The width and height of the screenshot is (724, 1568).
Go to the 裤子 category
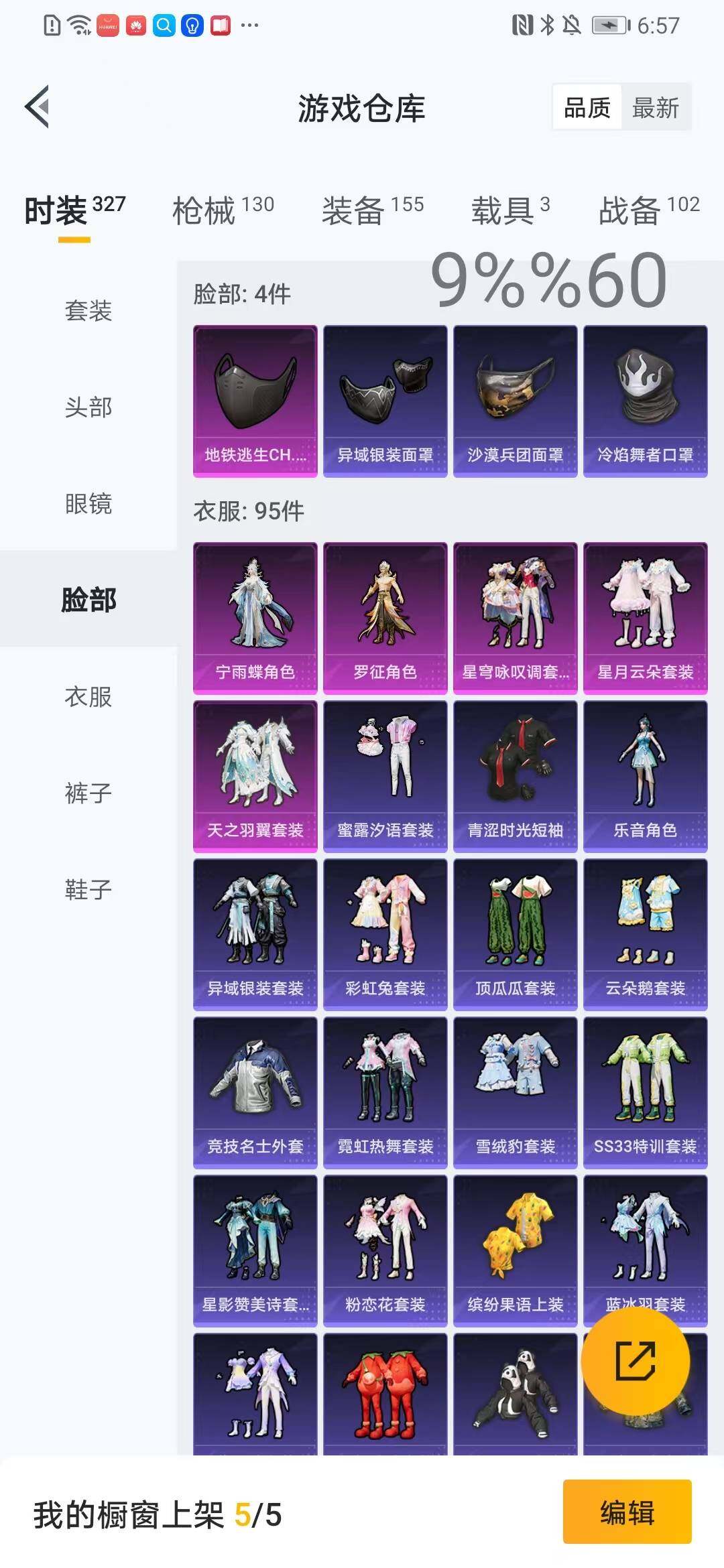[88, 793]
